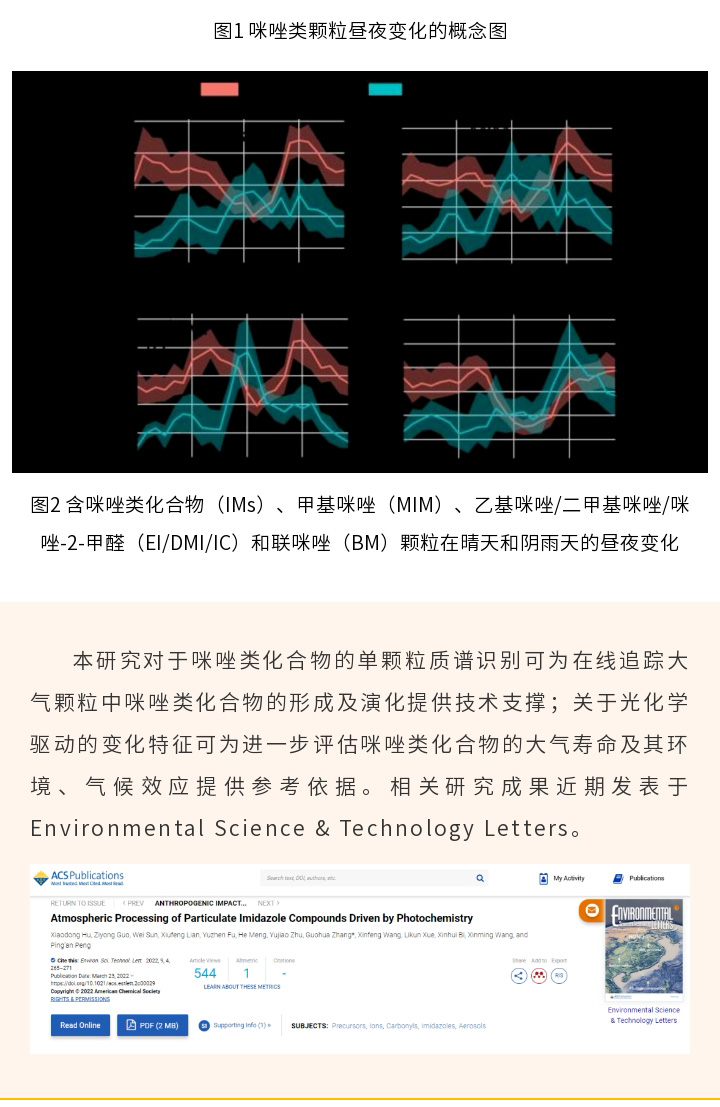Select the Share icon under the article metrics
The height and width of the screenshot is (1107, 720).
coord(520,974)
